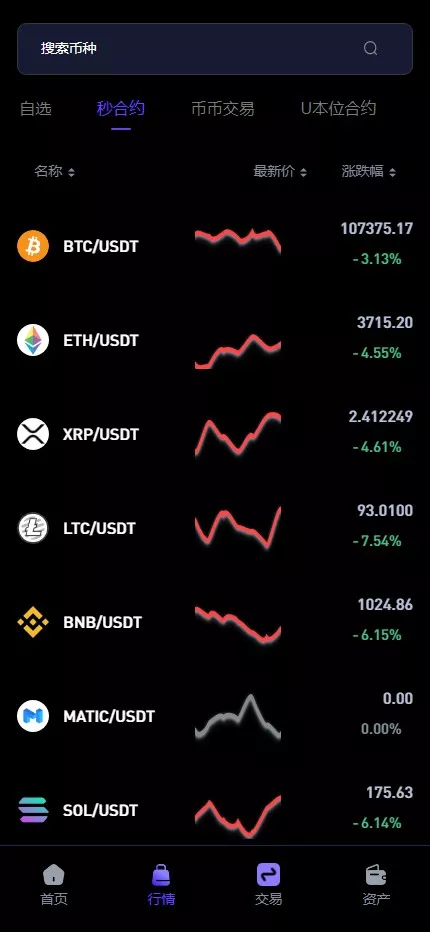Image resolution: width=430 pixels, height=932 pixels.
Task: Select the BNB/USDT pair
Action: 215,622
